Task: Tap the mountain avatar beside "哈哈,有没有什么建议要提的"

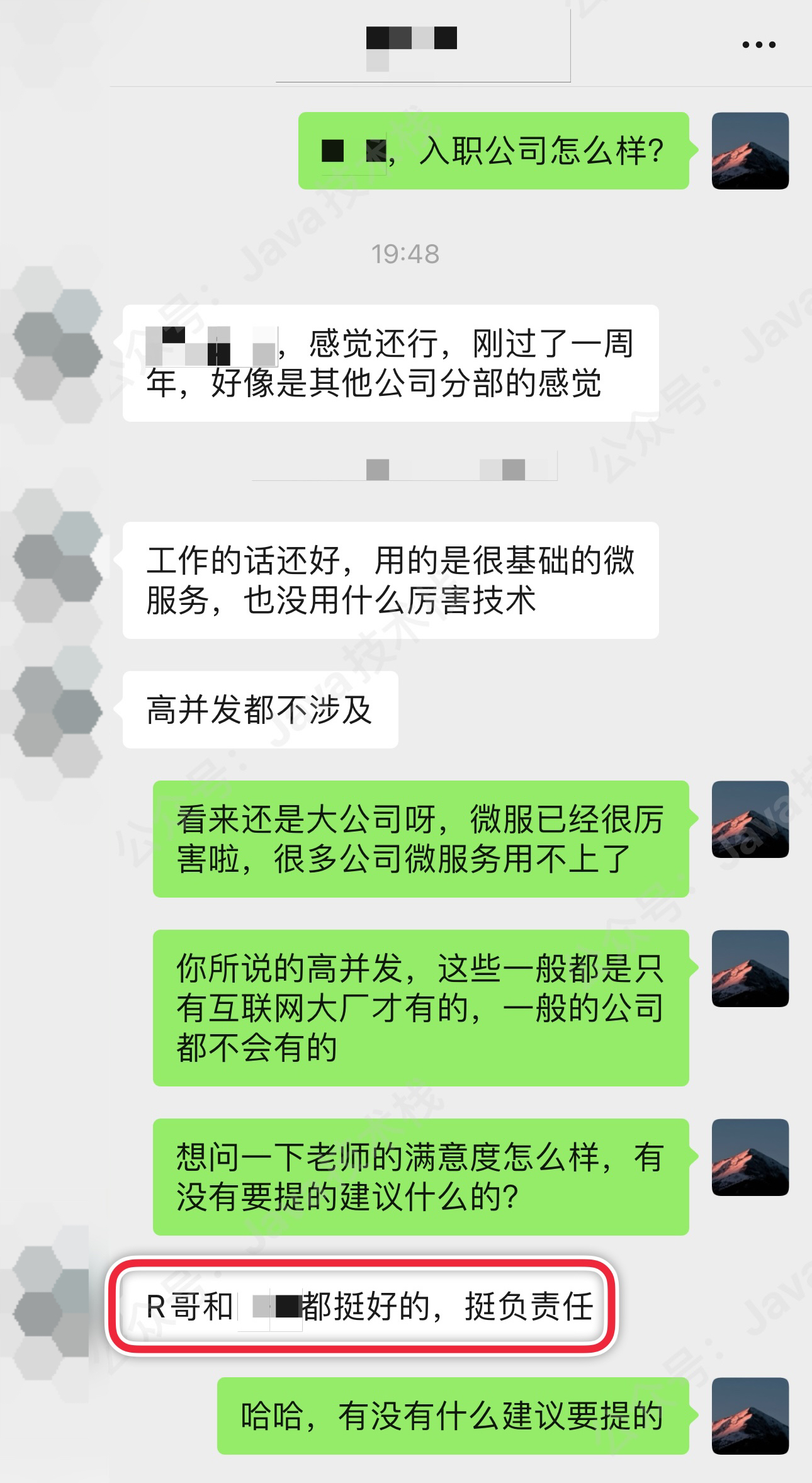Action: point(750,1416)
